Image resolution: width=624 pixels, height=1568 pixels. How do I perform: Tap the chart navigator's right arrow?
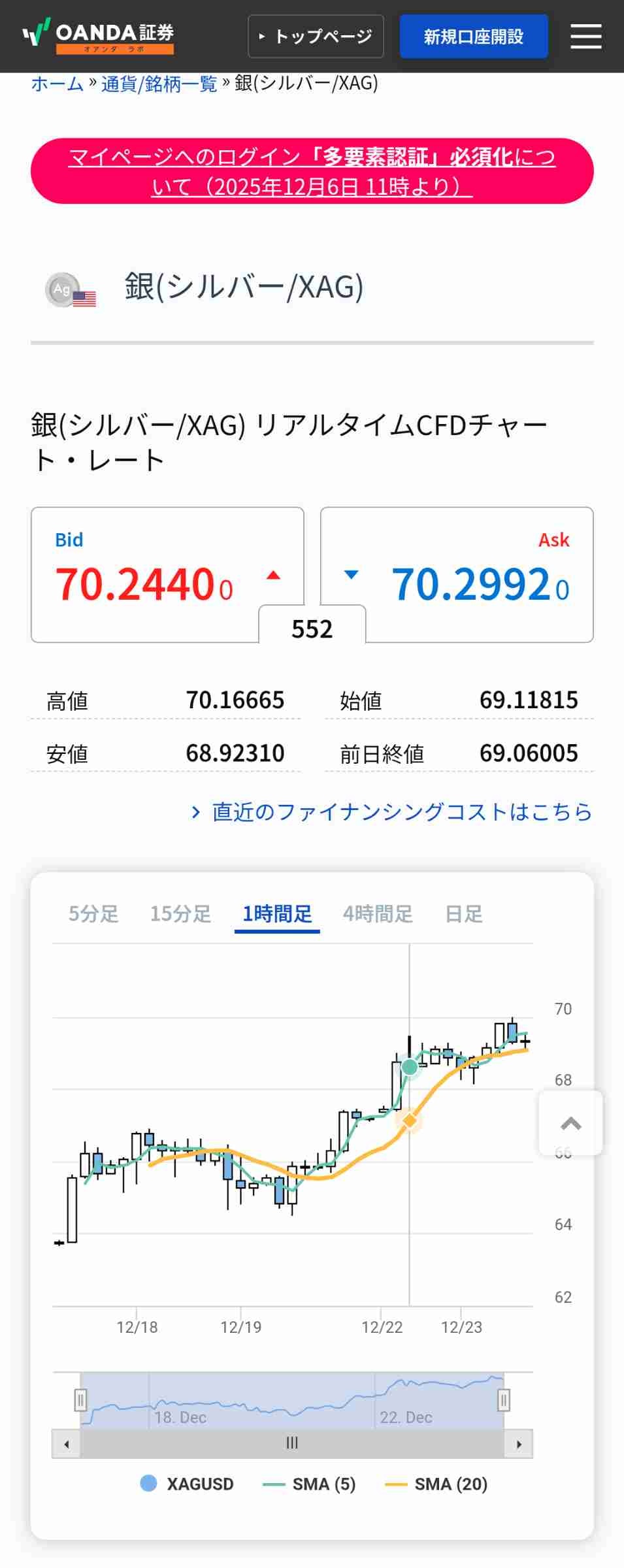[x=519, y=1444]
